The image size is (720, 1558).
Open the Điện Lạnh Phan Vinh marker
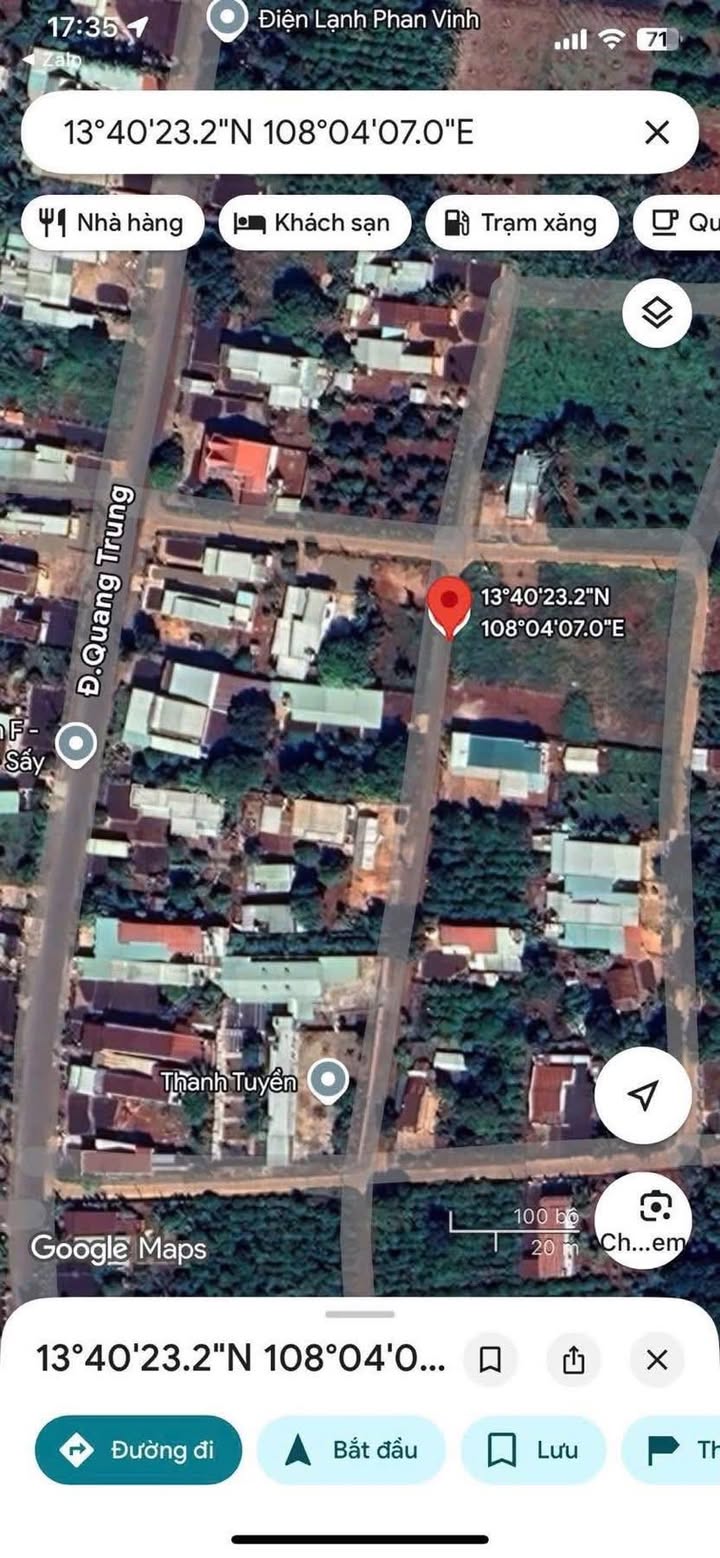229,18
